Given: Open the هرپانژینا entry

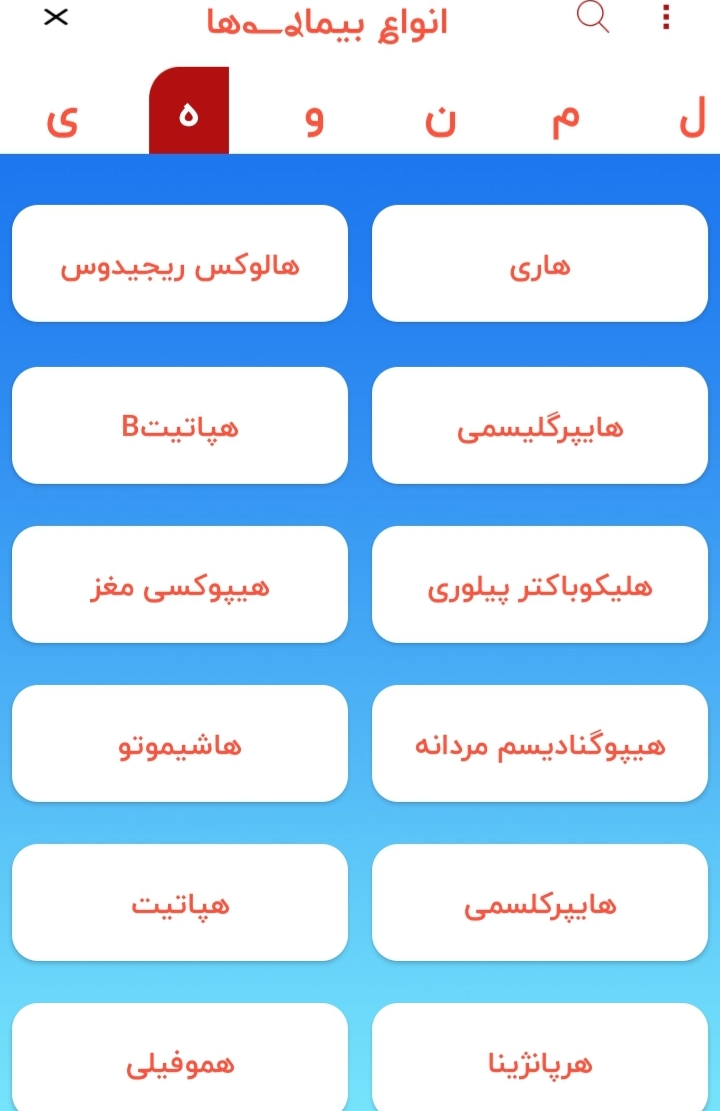Looking at the screenshot, I should tap(540, 1063).
